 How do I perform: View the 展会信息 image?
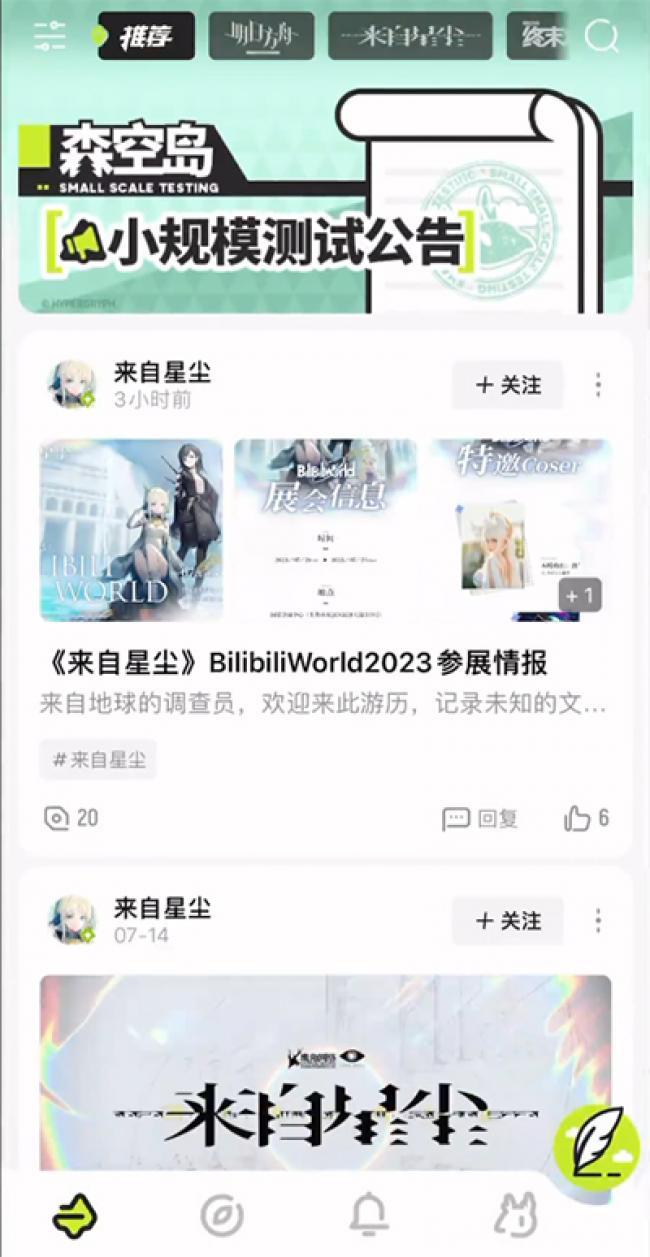(325, 530)
